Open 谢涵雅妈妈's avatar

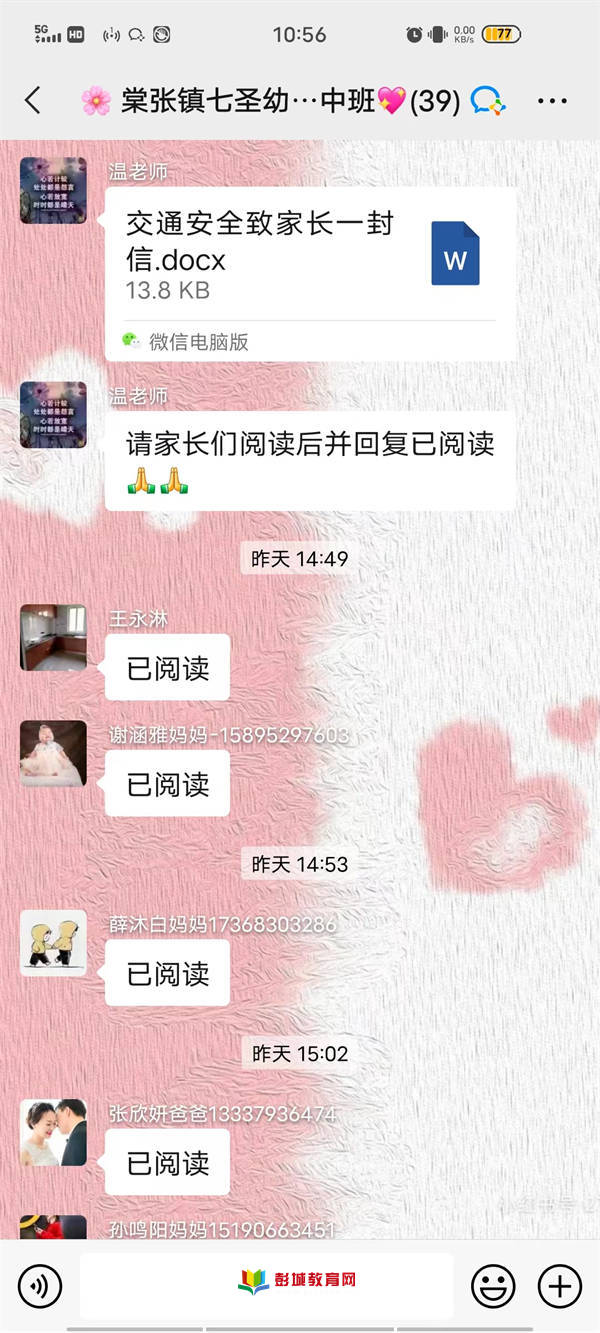pos(53,753)
